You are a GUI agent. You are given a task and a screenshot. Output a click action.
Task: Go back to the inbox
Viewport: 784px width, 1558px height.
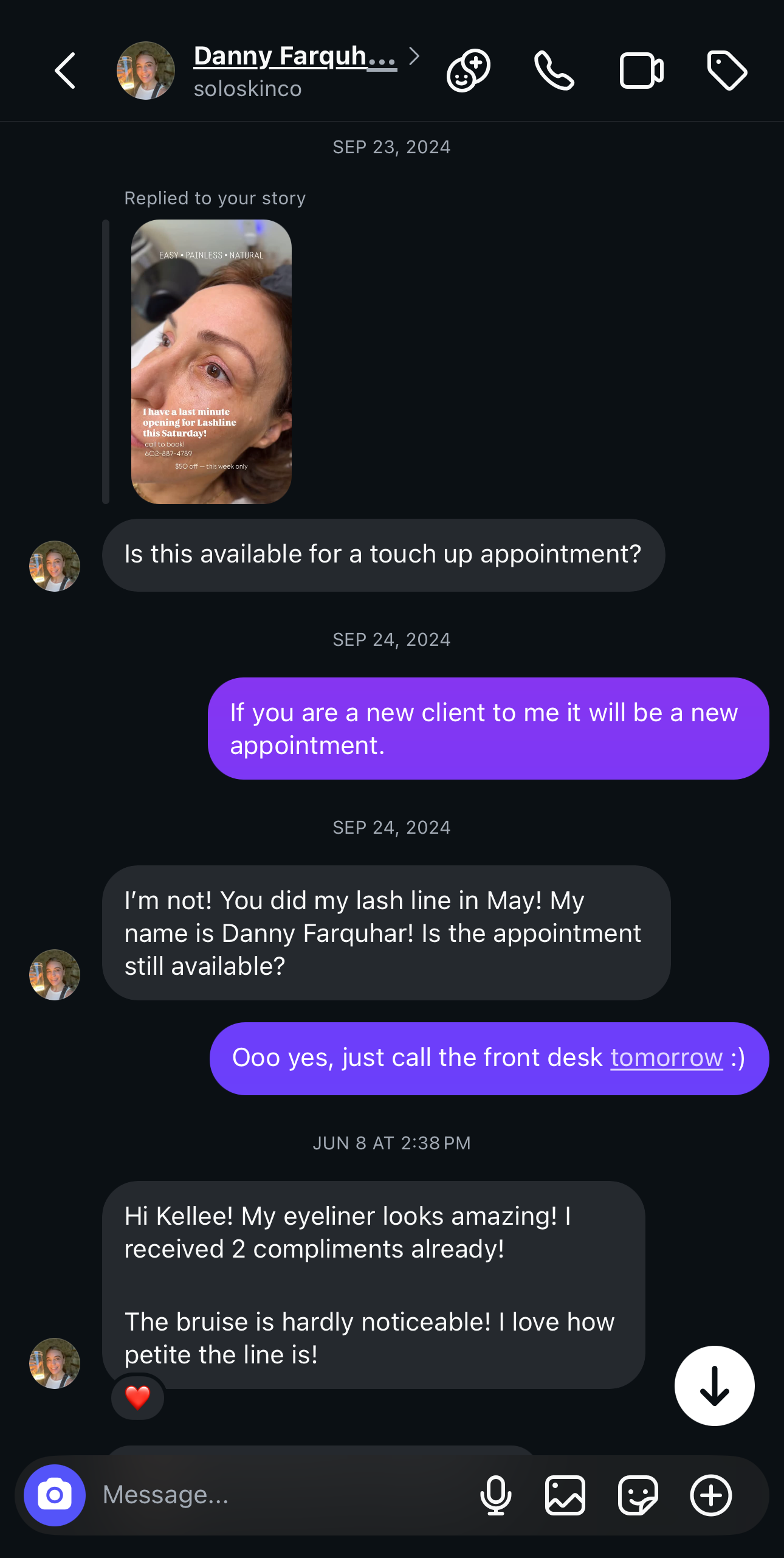(x=65, y=71)
